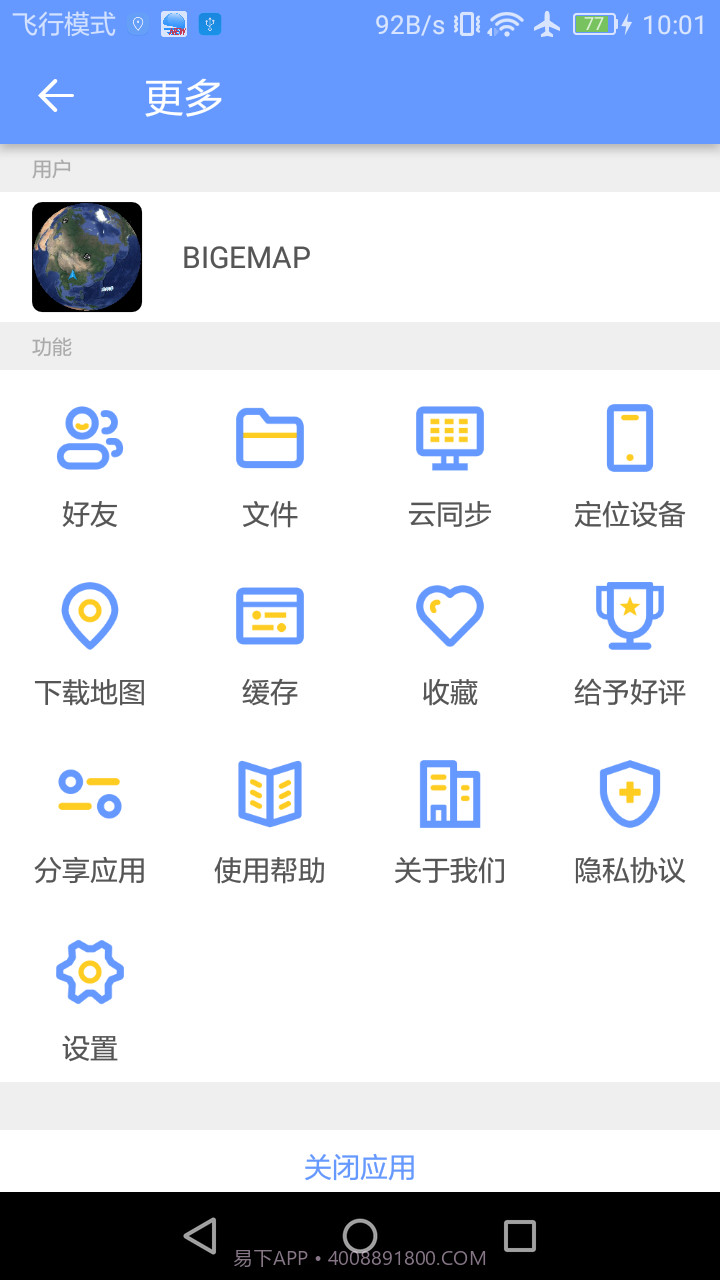Tap the back arrow on title bar
Image resolution: width=720 pixels, height=1280 pixels.
tap(55, 96)
